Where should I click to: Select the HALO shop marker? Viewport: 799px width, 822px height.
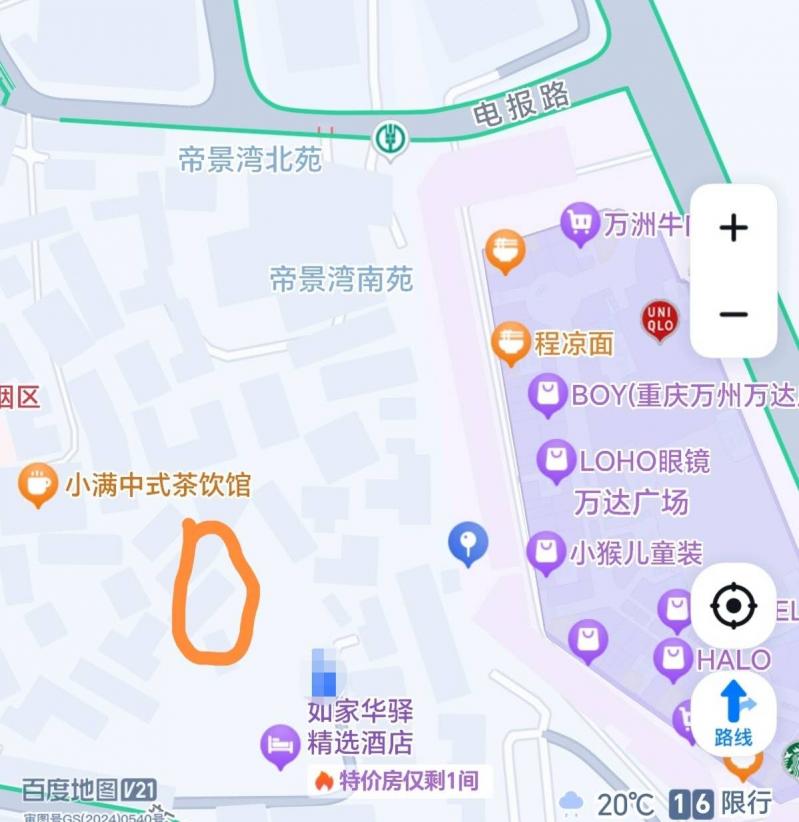[673, 660]
